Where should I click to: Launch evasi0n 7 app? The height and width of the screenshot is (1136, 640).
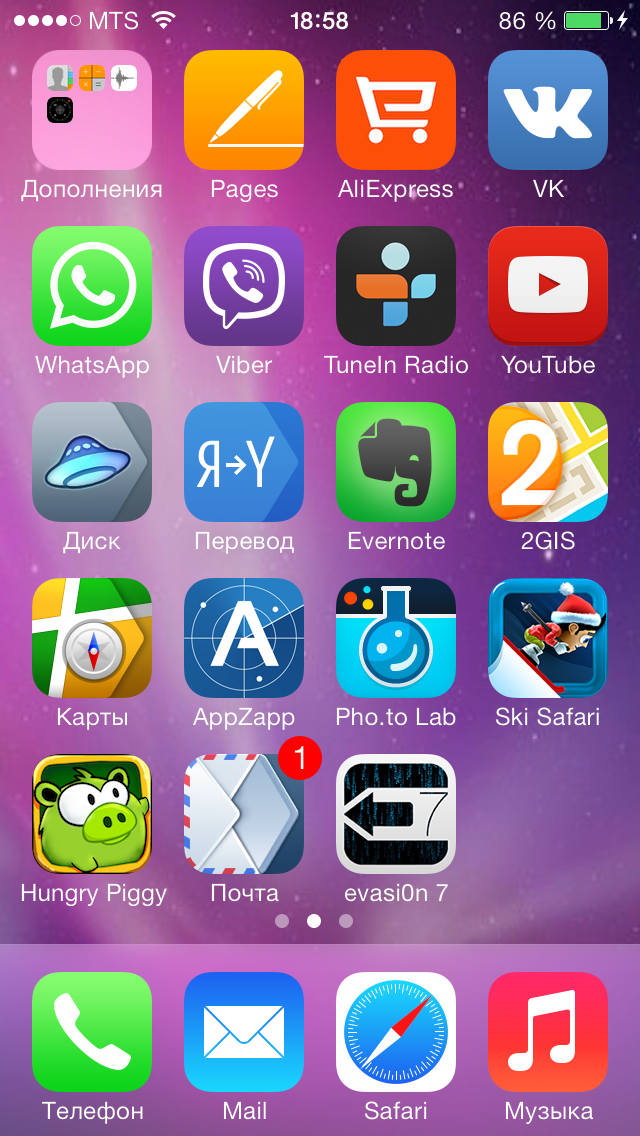[396, 814]
